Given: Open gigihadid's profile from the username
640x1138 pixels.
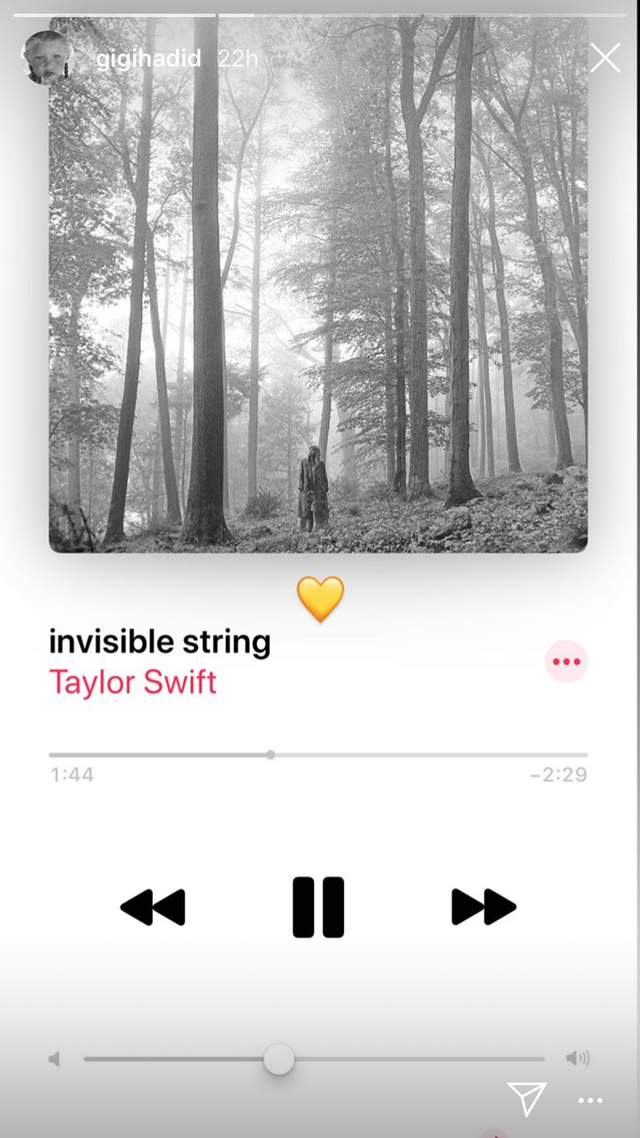Looking at the screenshot, I should tap(148, 59).
